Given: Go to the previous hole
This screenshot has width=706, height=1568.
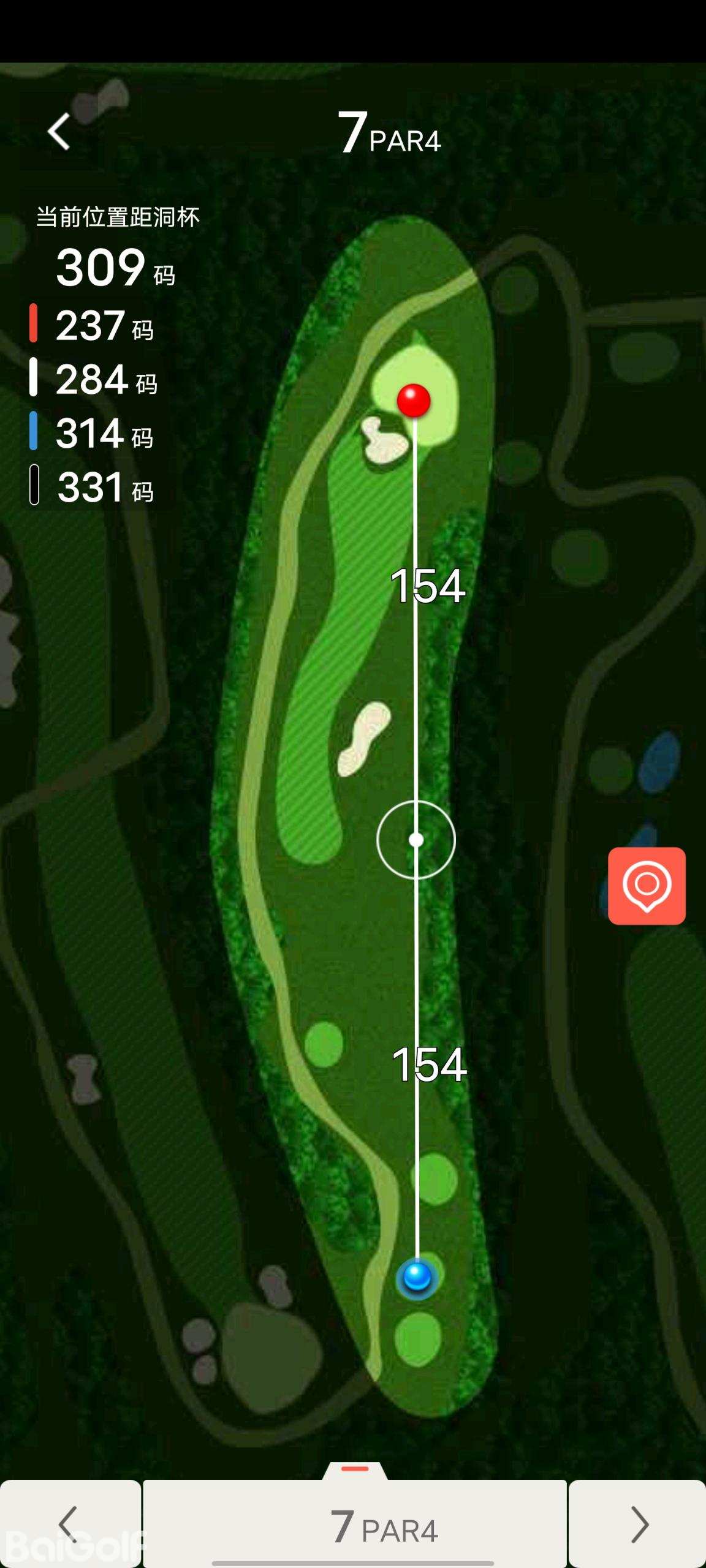Looking at the screenshot, I should click(69, 1524).
